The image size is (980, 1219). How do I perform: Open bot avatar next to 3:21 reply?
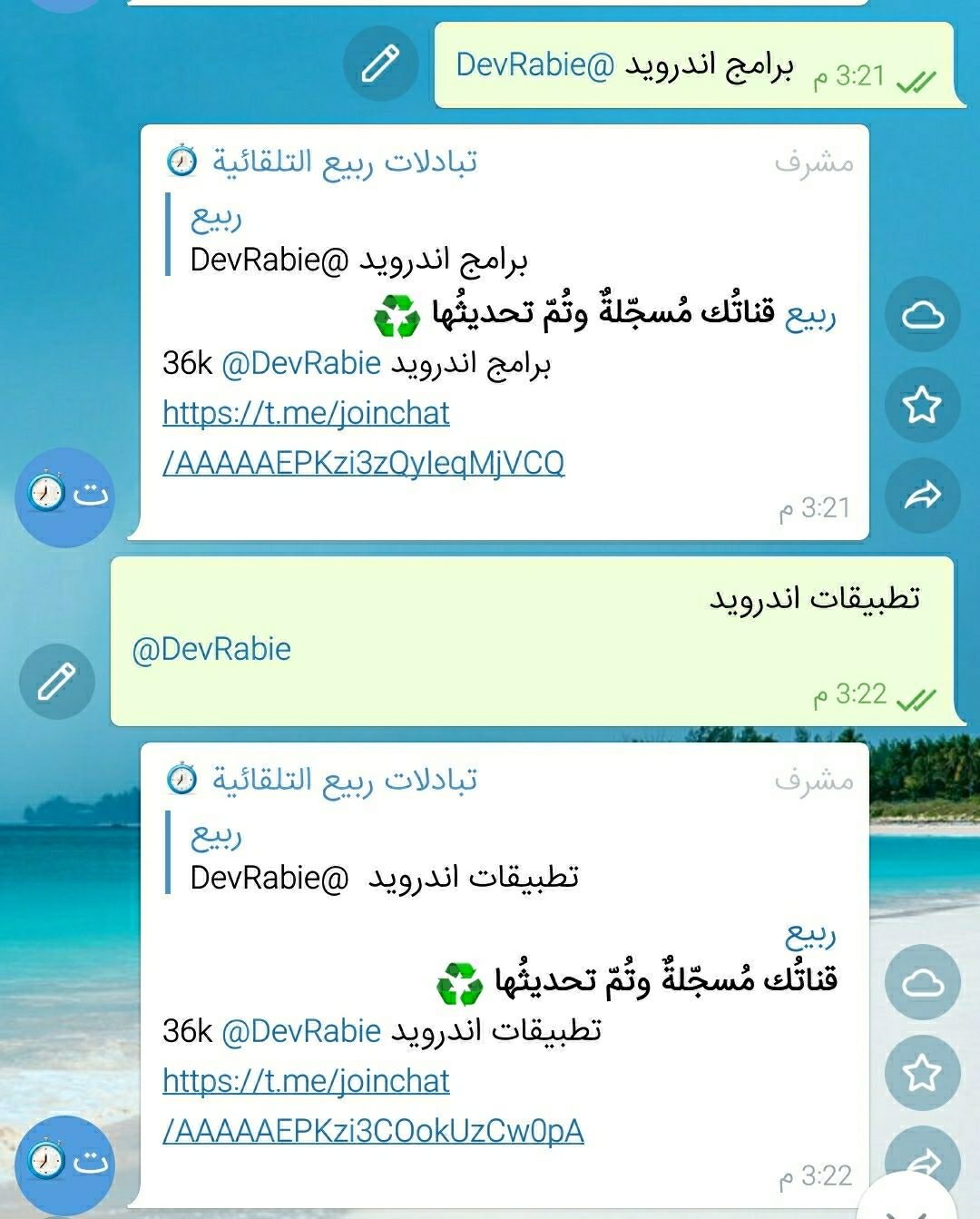point(65,495)
